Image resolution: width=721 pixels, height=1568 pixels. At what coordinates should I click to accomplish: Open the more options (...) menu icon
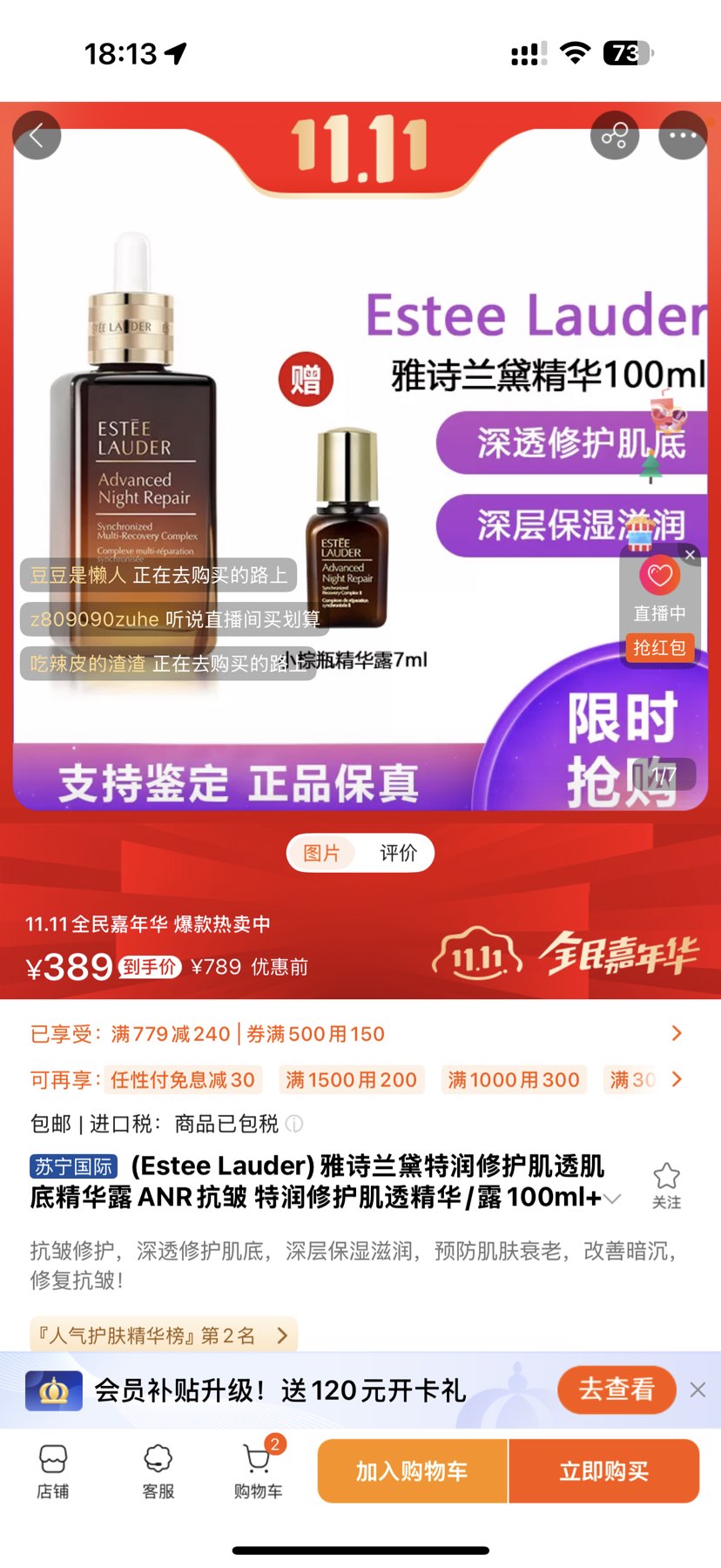click(x=681, y=136)
